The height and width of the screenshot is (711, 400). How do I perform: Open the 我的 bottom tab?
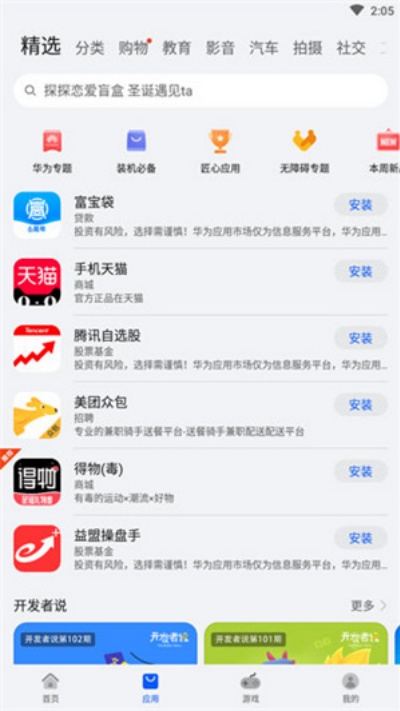click(x=350, y=687)
